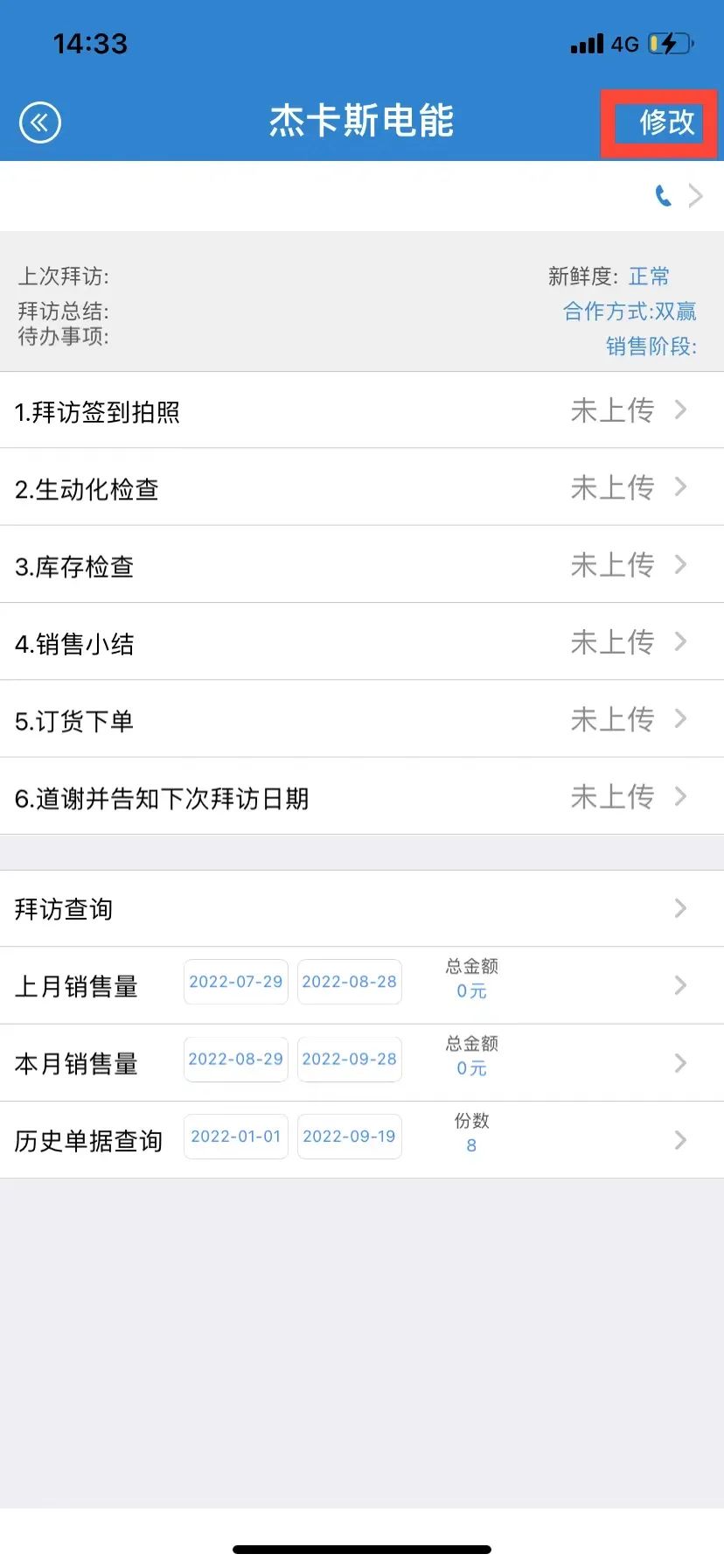Change 历史单据查询 start date 2022-01-01
Image resolution: width=724 pixels, height=1568 pixels.
[x=236, y=1136]
